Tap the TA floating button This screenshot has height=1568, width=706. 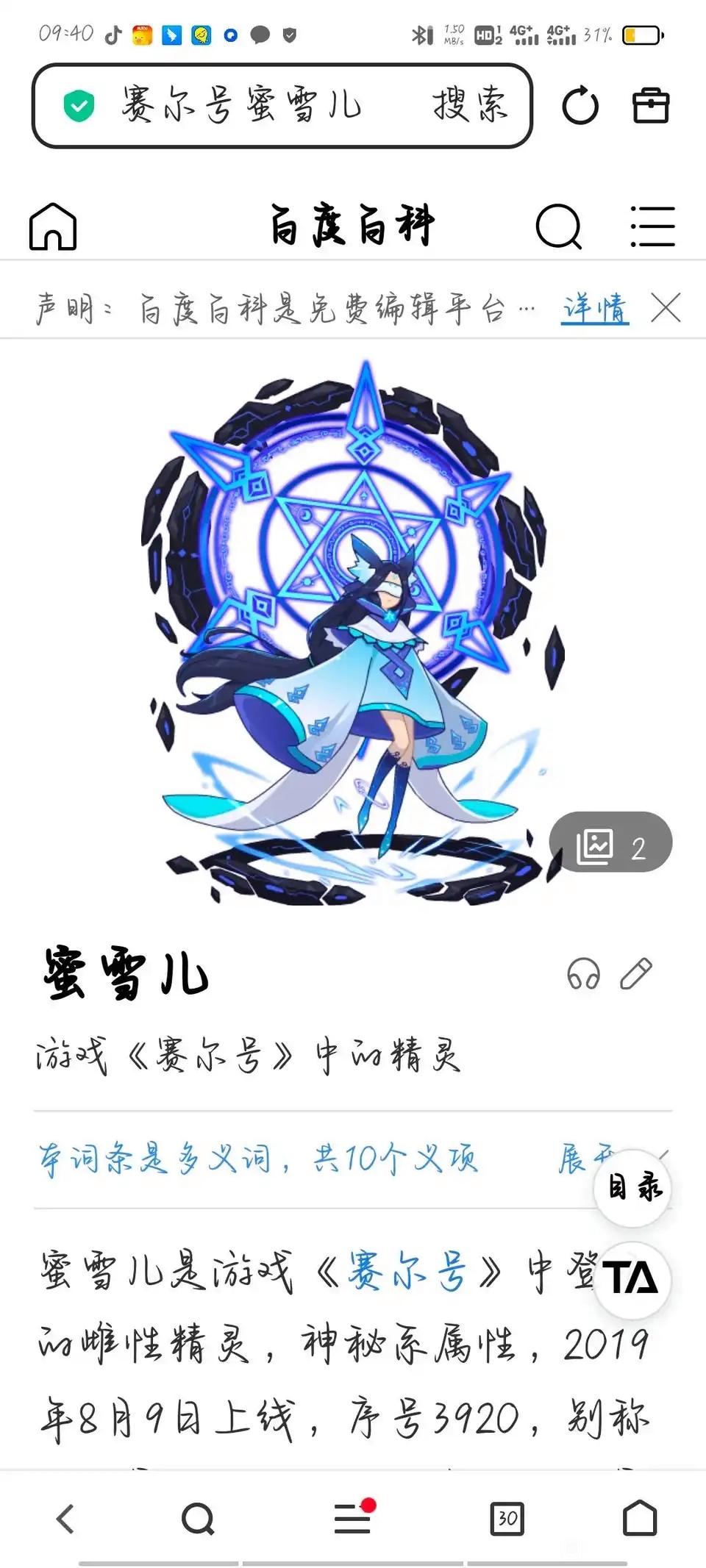pos(631,1278)
